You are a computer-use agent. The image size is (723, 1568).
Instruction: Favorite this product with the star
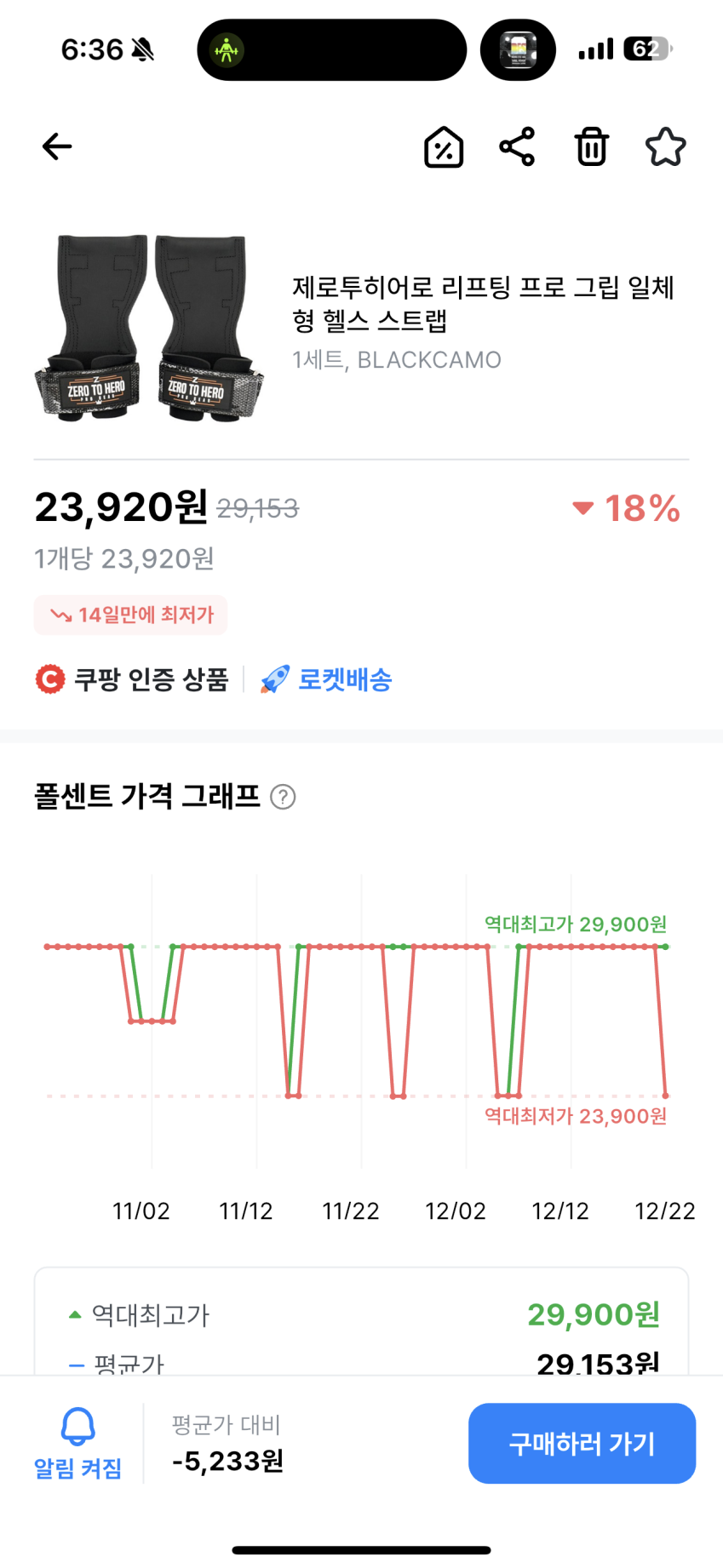coord(665,147)
